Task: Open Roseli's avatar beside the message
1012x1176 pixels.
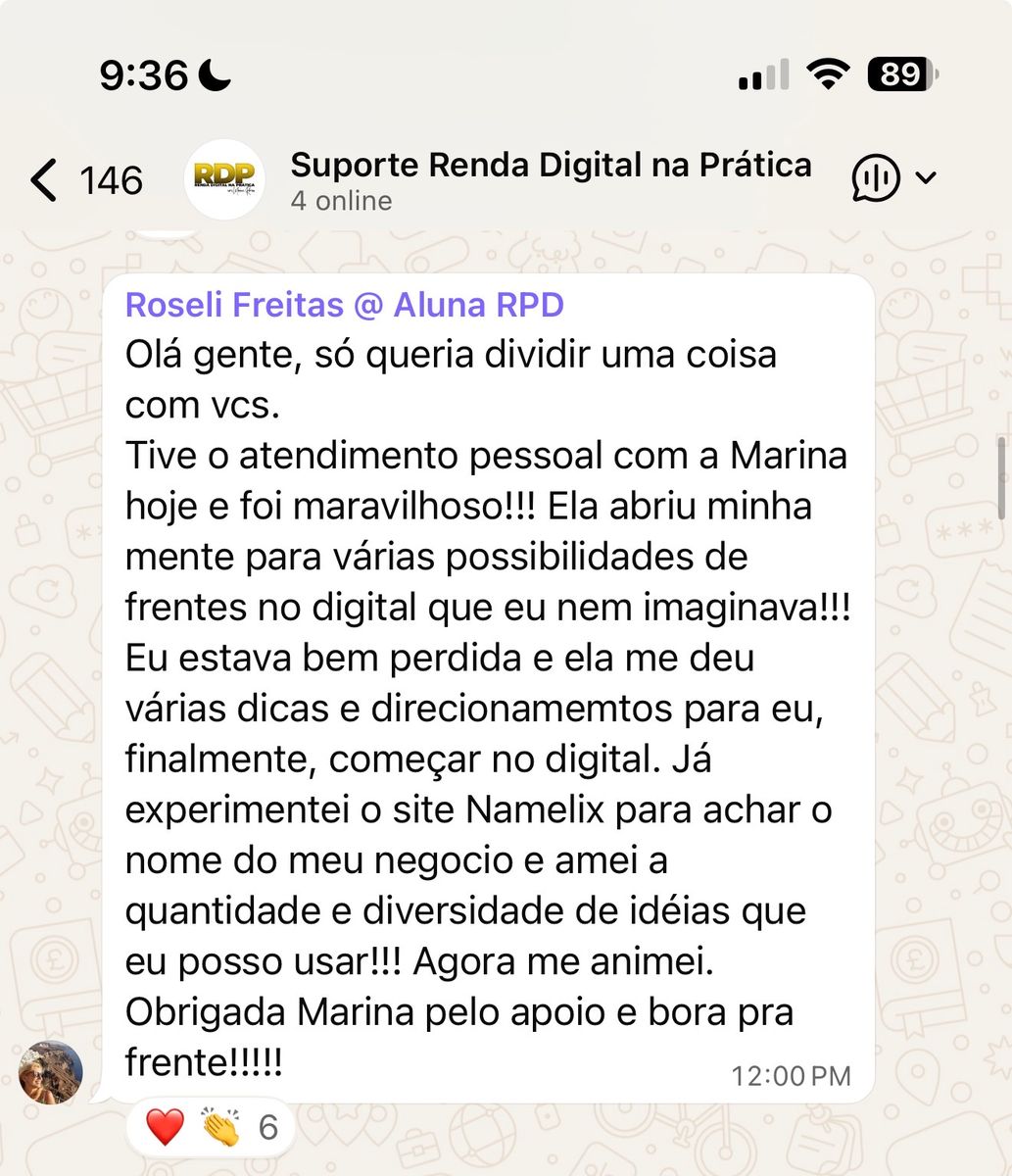Action: point(51,1071)
